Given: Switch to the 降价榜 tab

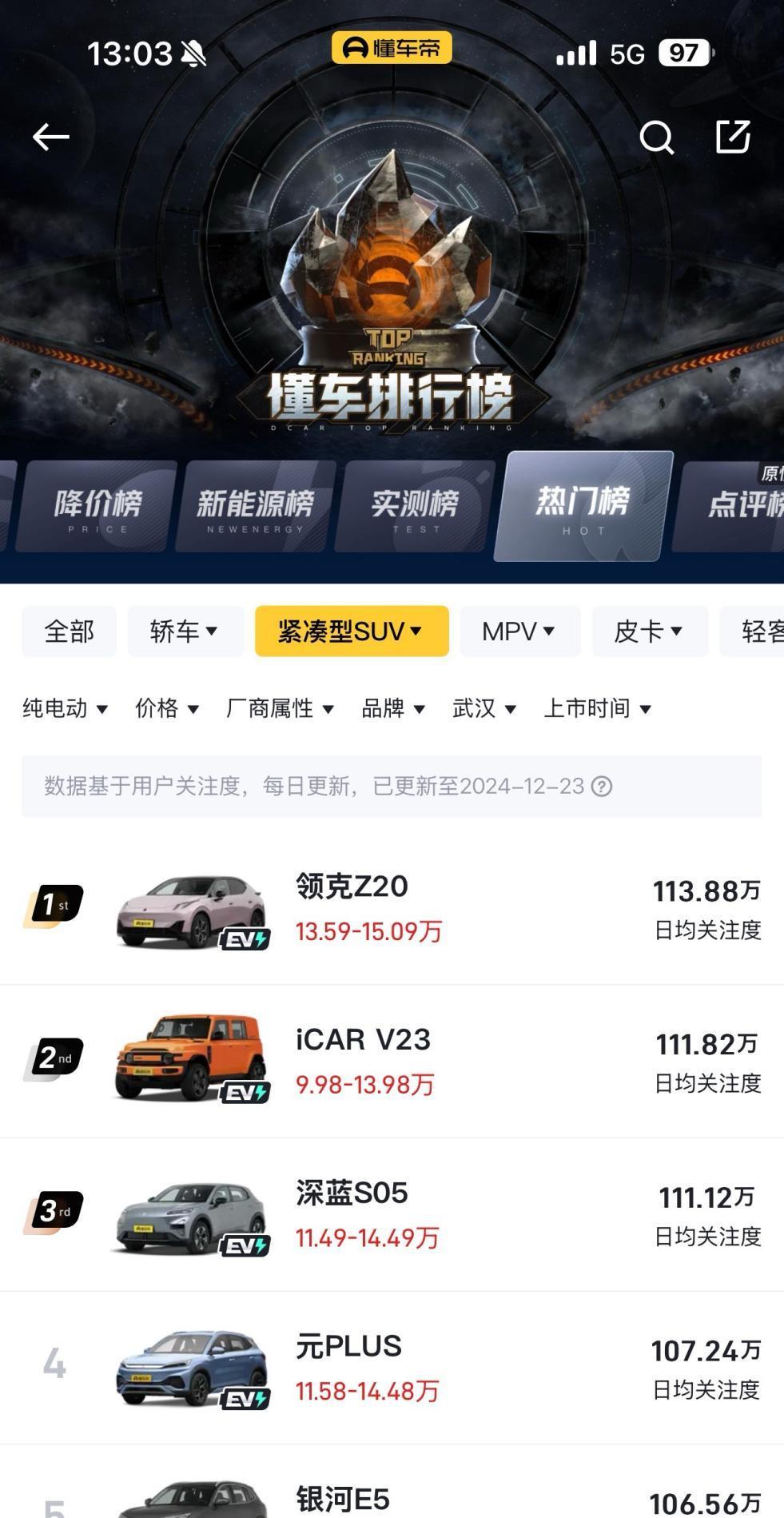Looking at the screenshot, I should (x=98, y=508).
